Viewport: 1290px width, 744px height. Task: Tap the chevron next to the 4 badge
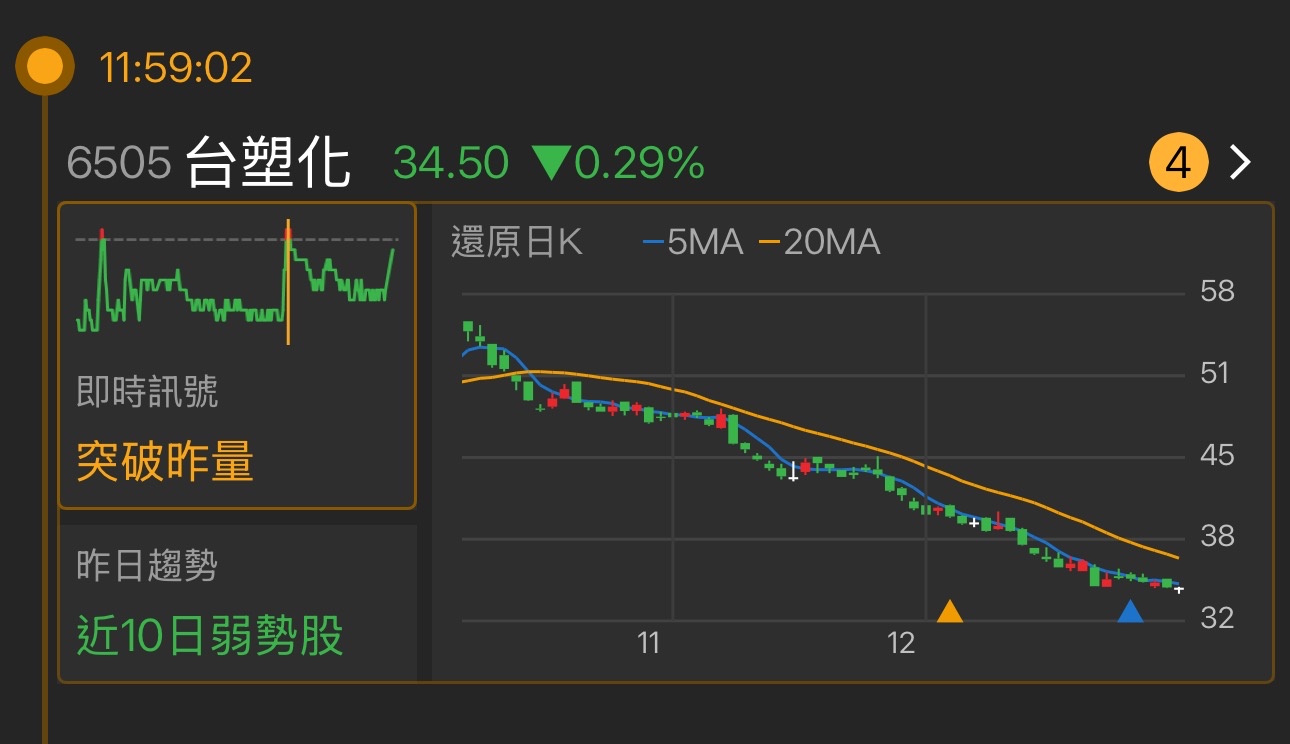pos(1240,162)
